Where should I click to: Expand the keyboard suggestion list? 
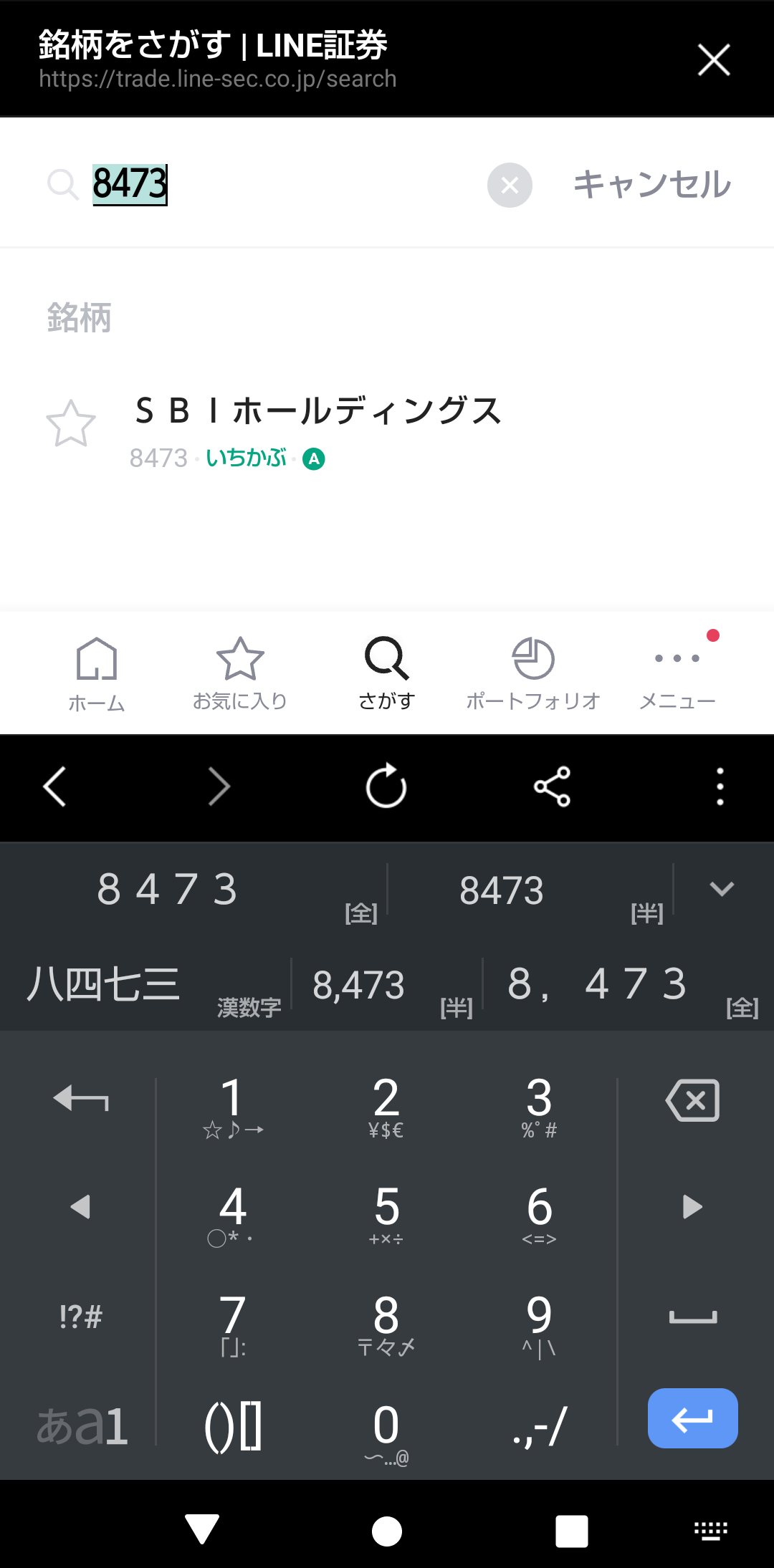pyautogui.click(x=722, y=889)
